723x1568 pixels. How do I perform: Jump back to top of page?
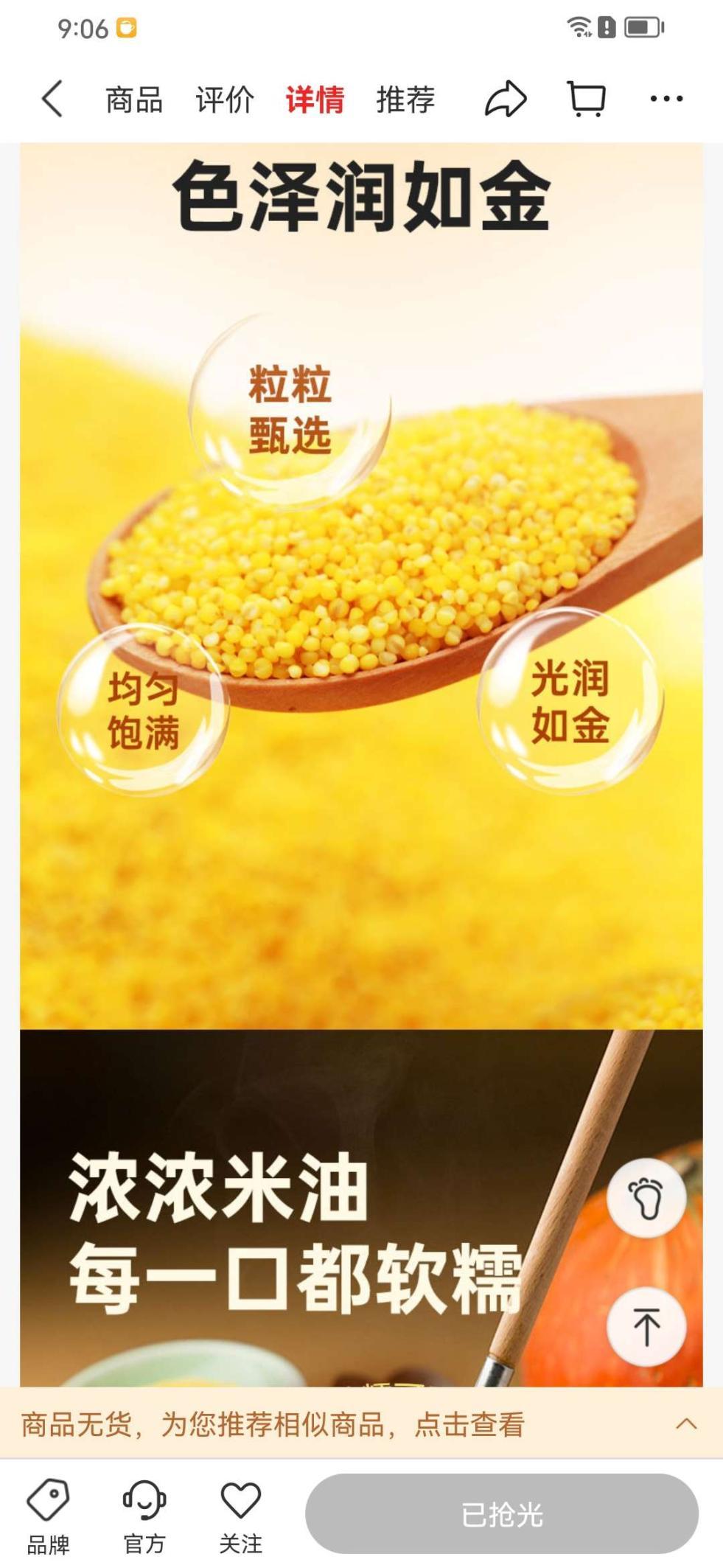click(646, 1327)
